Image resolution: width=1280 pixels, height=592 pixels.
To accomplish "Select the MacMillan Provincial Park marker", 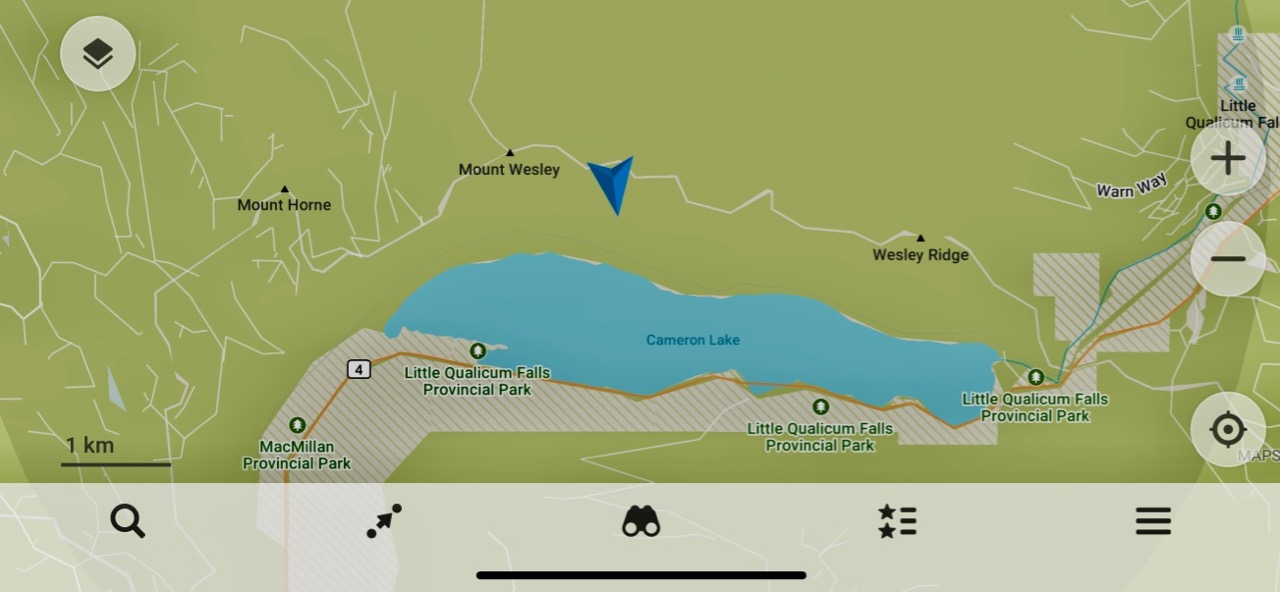I will tap(296, 426).
